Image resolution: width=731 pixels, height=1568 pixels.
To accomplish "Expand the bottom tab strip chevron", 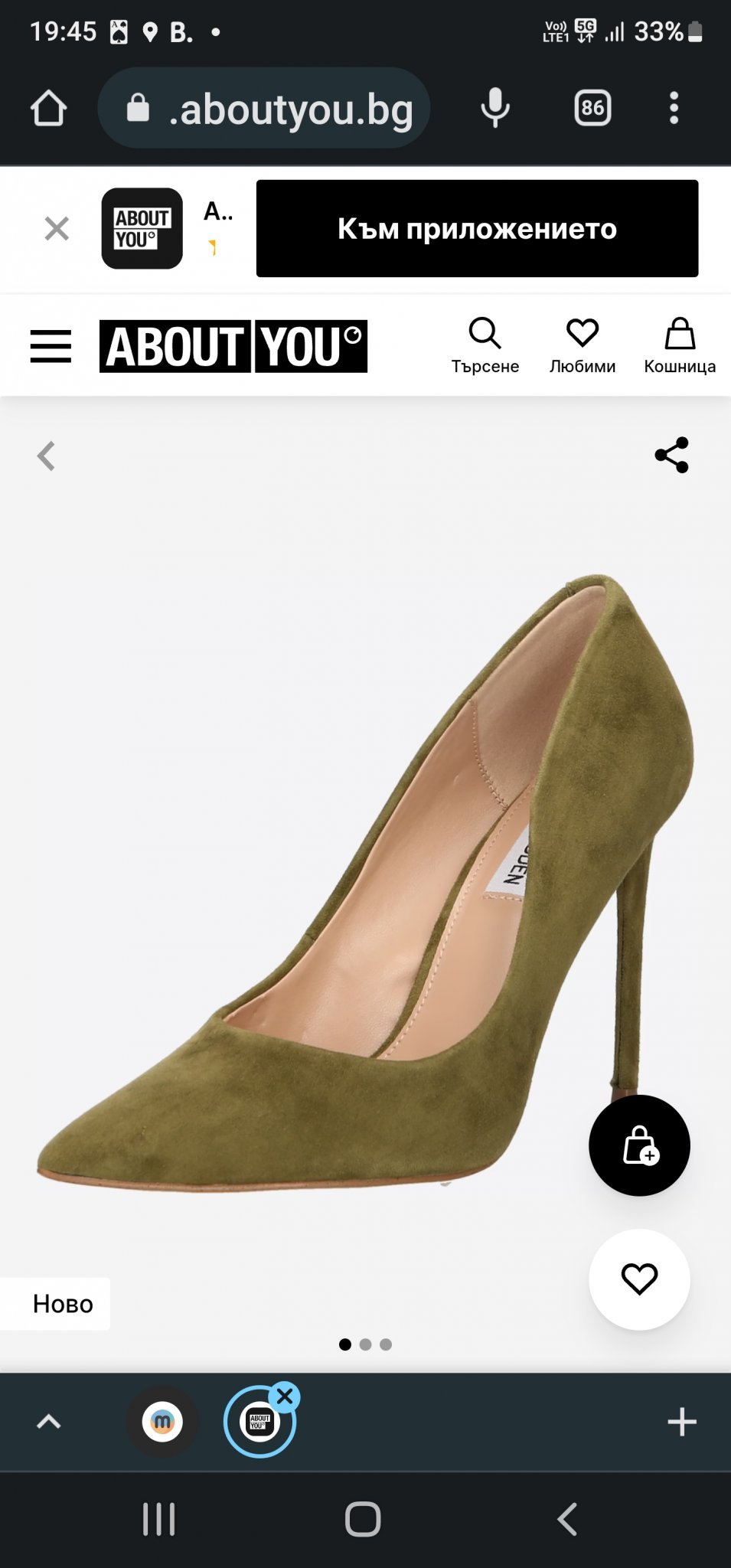I will coord(49,1423).
